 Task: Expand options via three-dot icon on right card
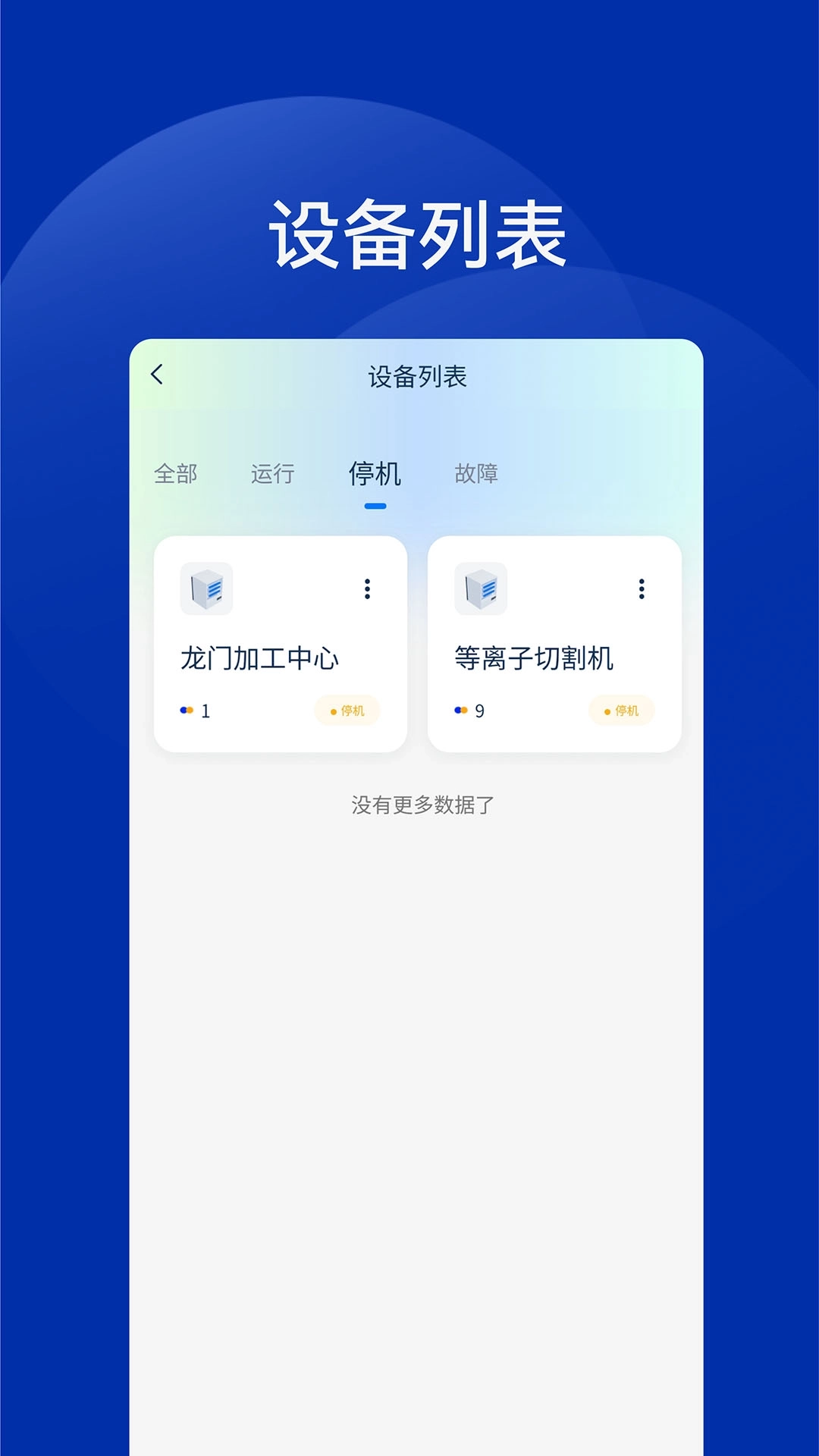tap(642, 588)
